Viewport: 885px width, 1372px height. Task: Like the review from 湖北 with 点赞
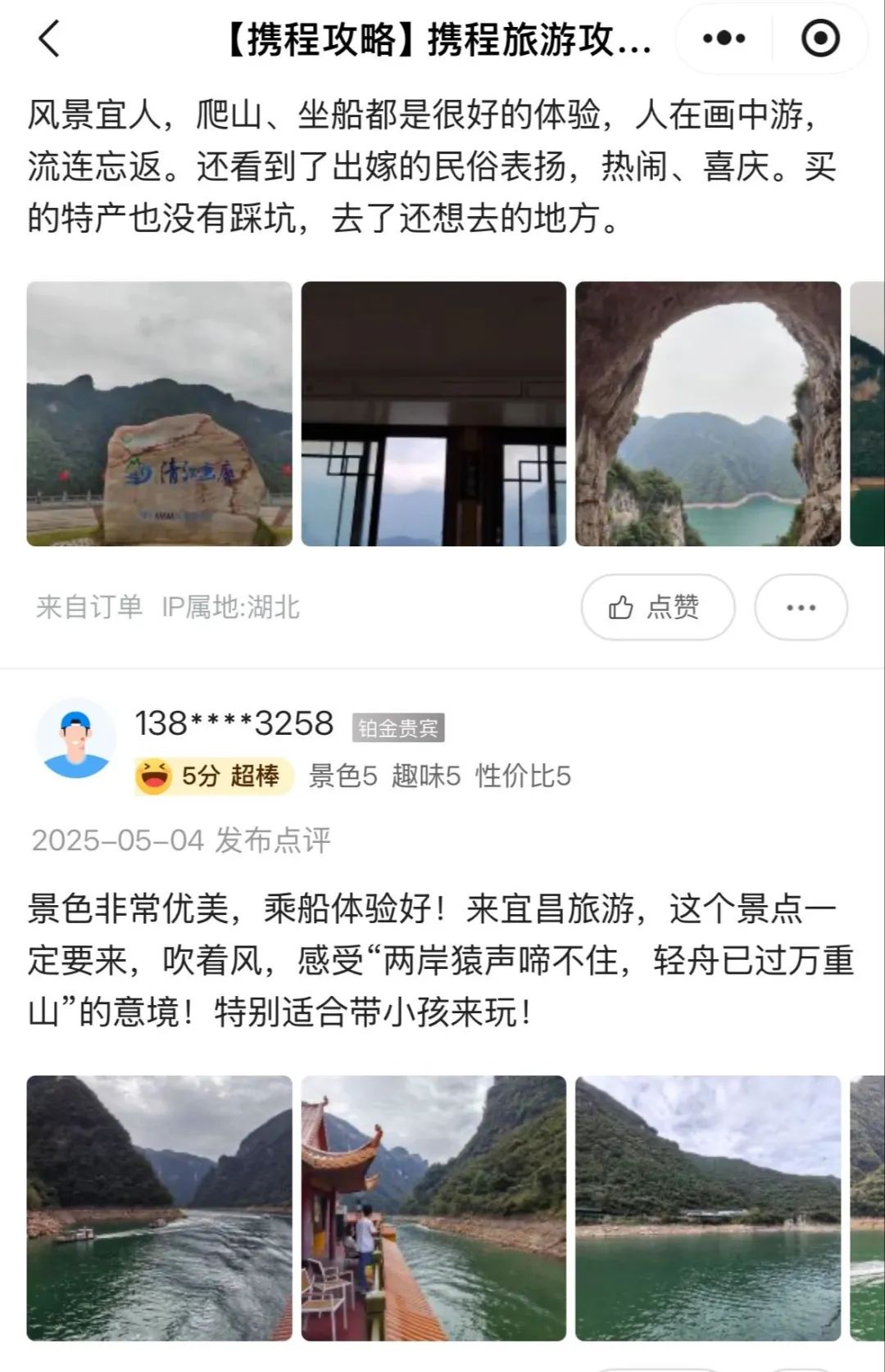657,607
